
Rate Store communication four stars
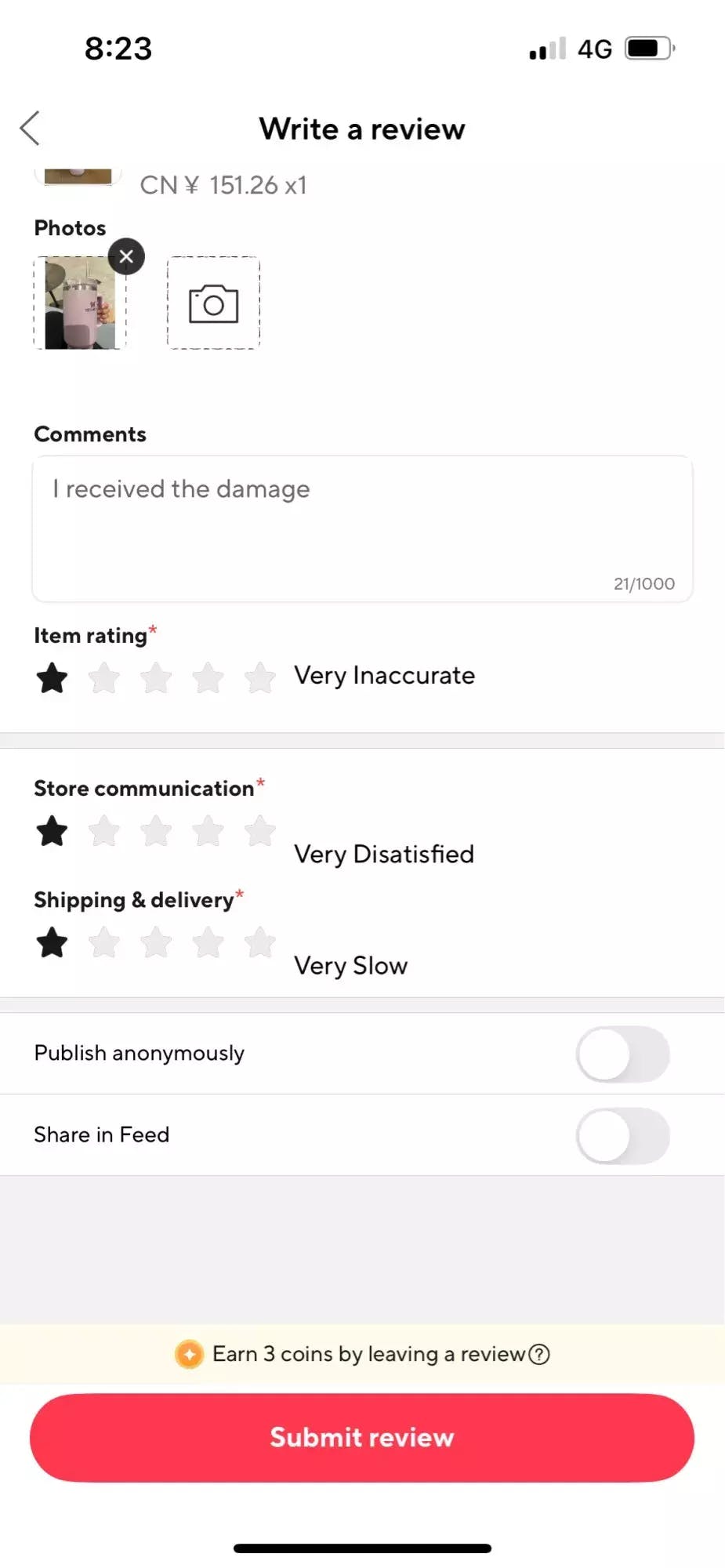pyautogui.click(x=208, y=831)
